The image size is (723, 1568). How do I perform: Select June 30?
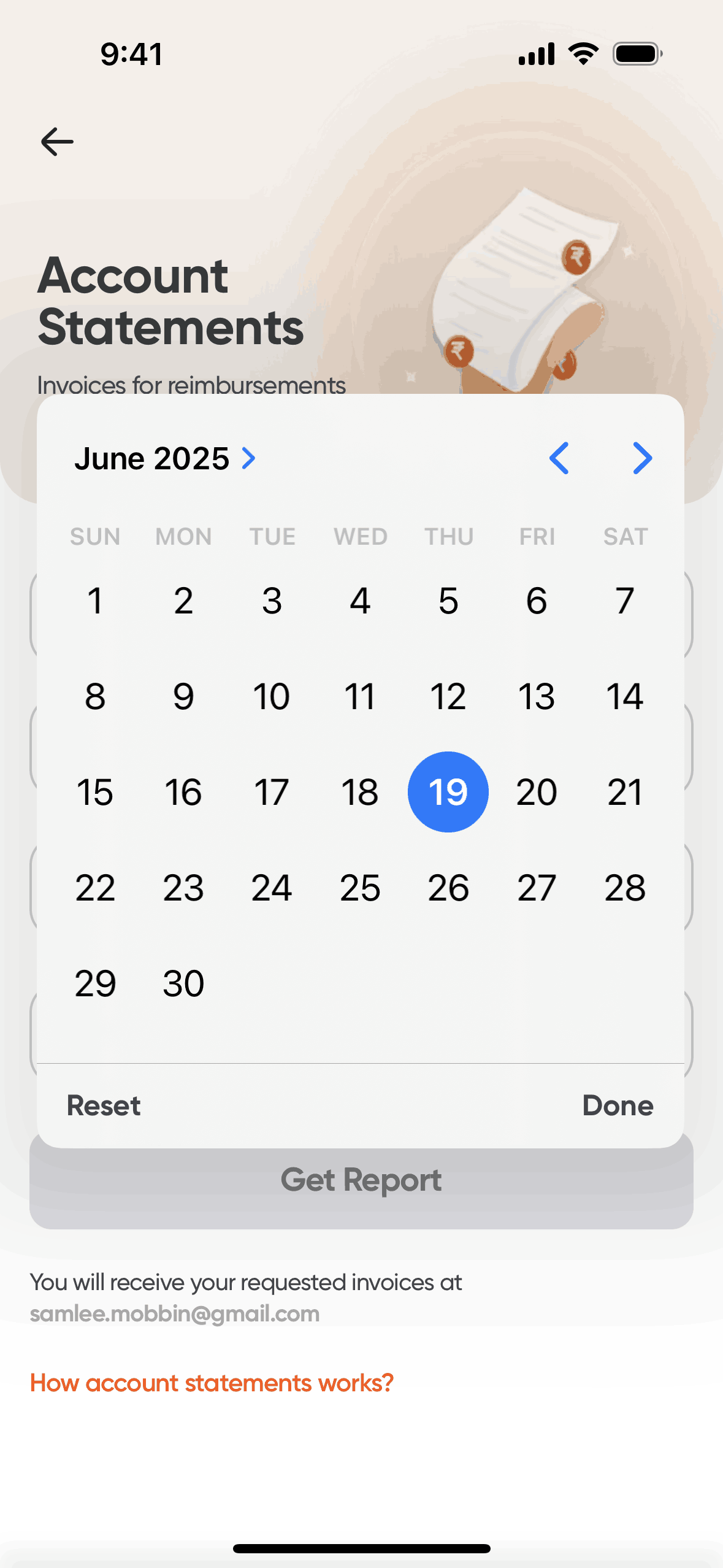tap(183, 983)
